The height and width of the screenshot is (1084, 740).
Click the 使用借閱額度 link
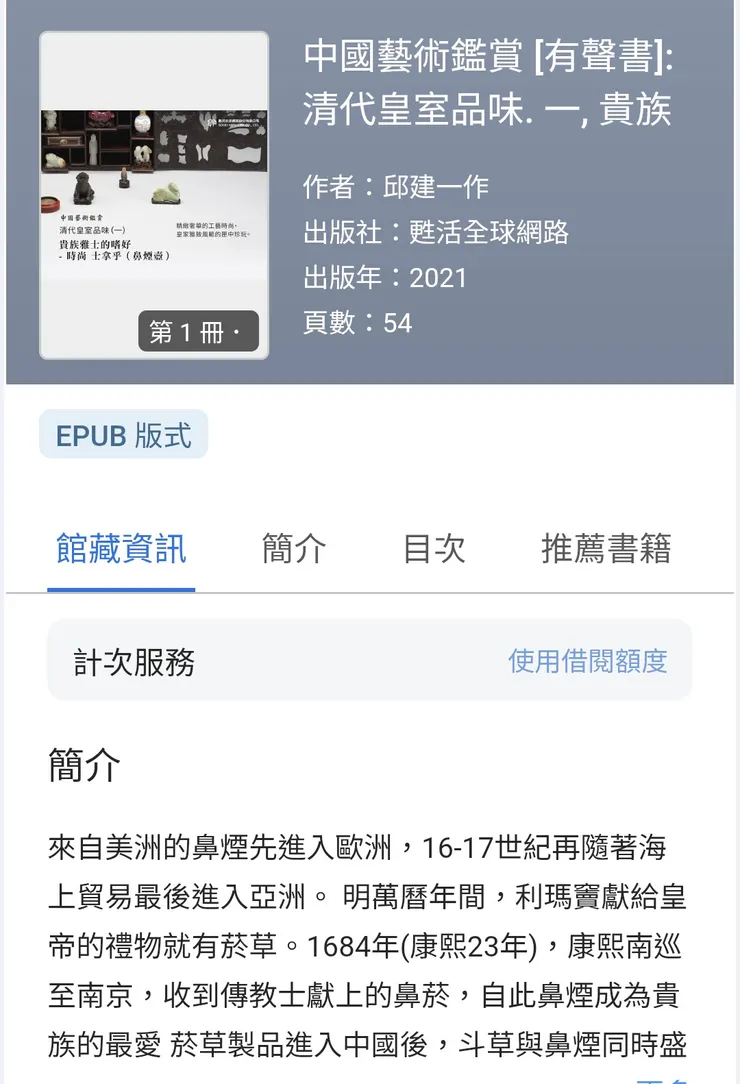[588, 660]
